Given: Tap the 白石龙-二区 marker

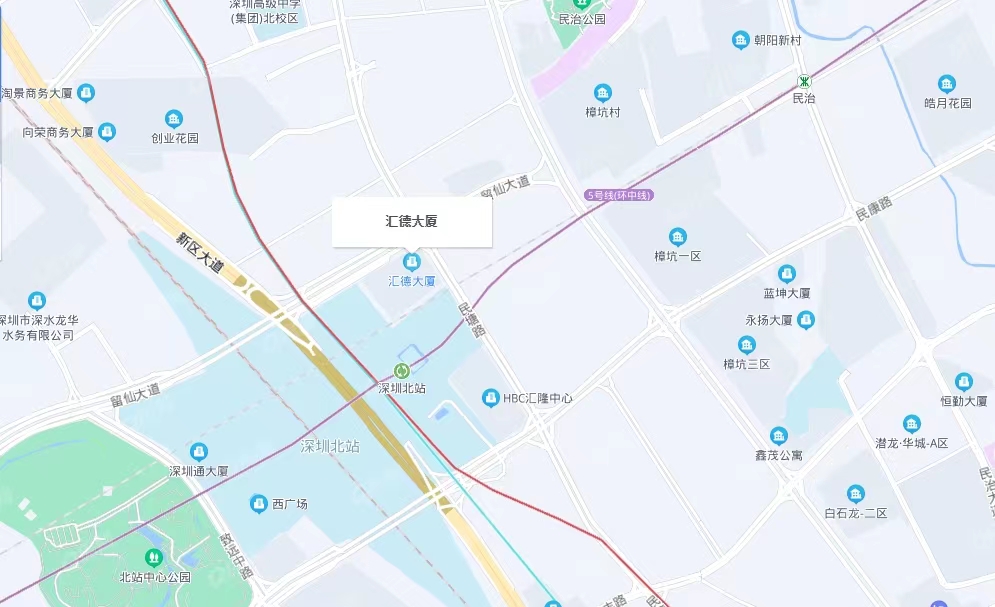Looking at the screenshot, I should 855,494.
